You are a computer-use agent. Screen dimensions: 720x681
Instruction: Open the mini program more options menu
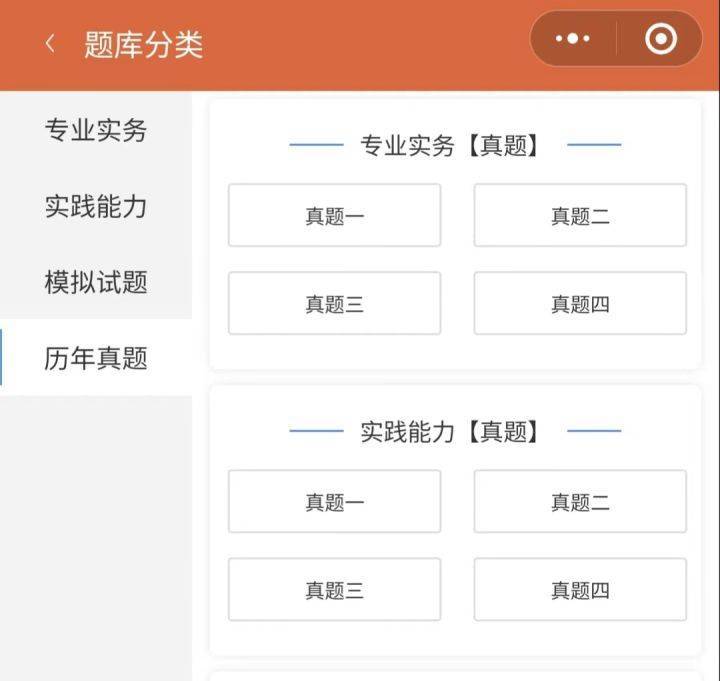tap(573, 39)
